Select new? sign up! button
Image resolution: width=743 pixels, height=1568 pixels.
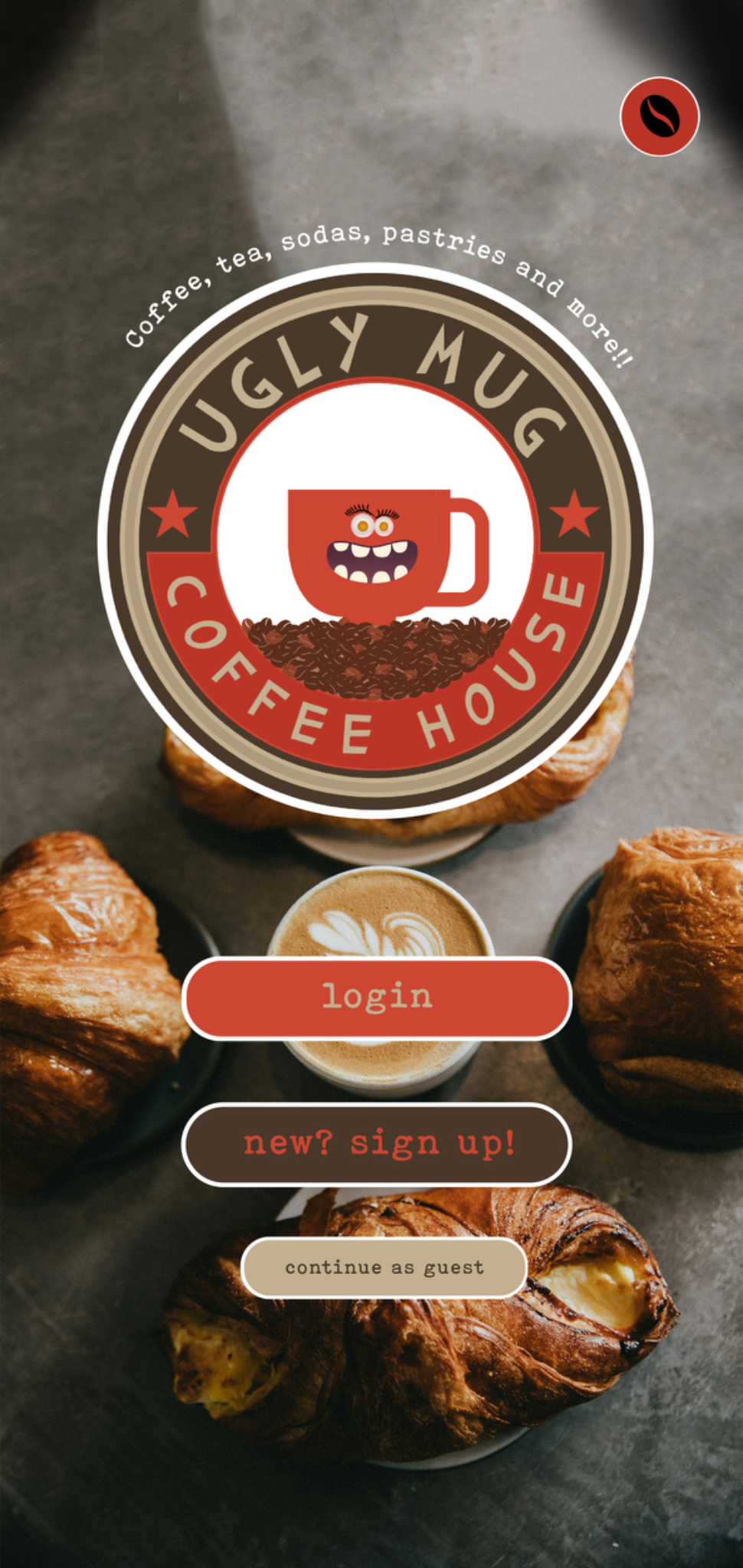point(377,1144)
